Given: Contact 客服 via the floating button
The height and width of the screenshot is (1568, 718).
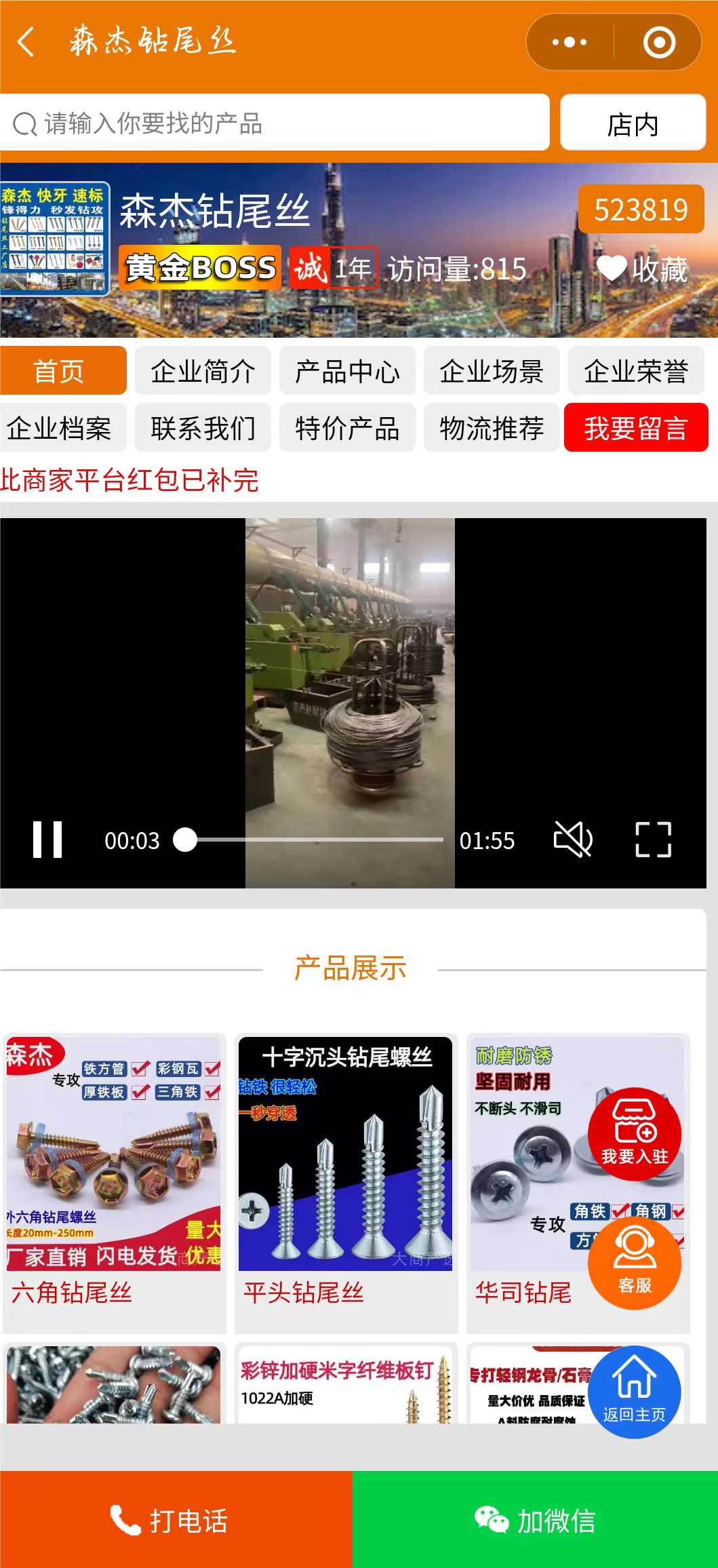Looking at the screenshot, I should [x=634, y=1263].
